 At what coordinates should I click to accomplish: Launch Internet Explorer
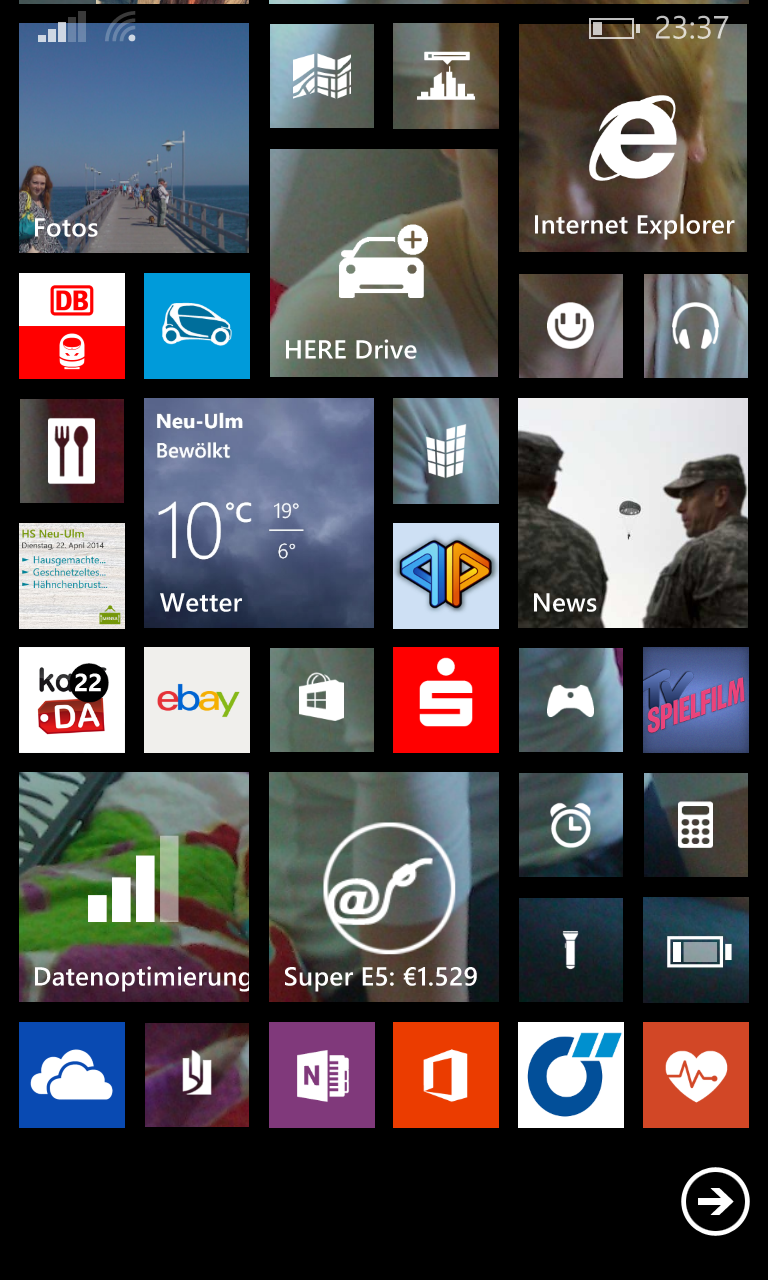[633, 138]
